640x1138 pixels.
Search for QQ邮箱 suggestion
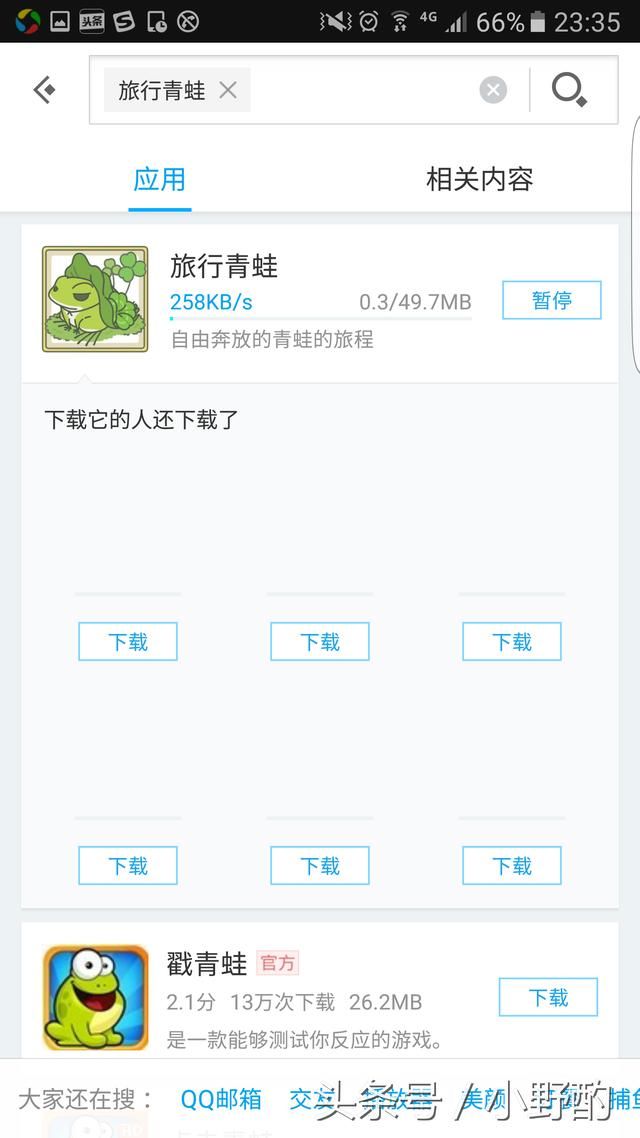pos(221,1100)
